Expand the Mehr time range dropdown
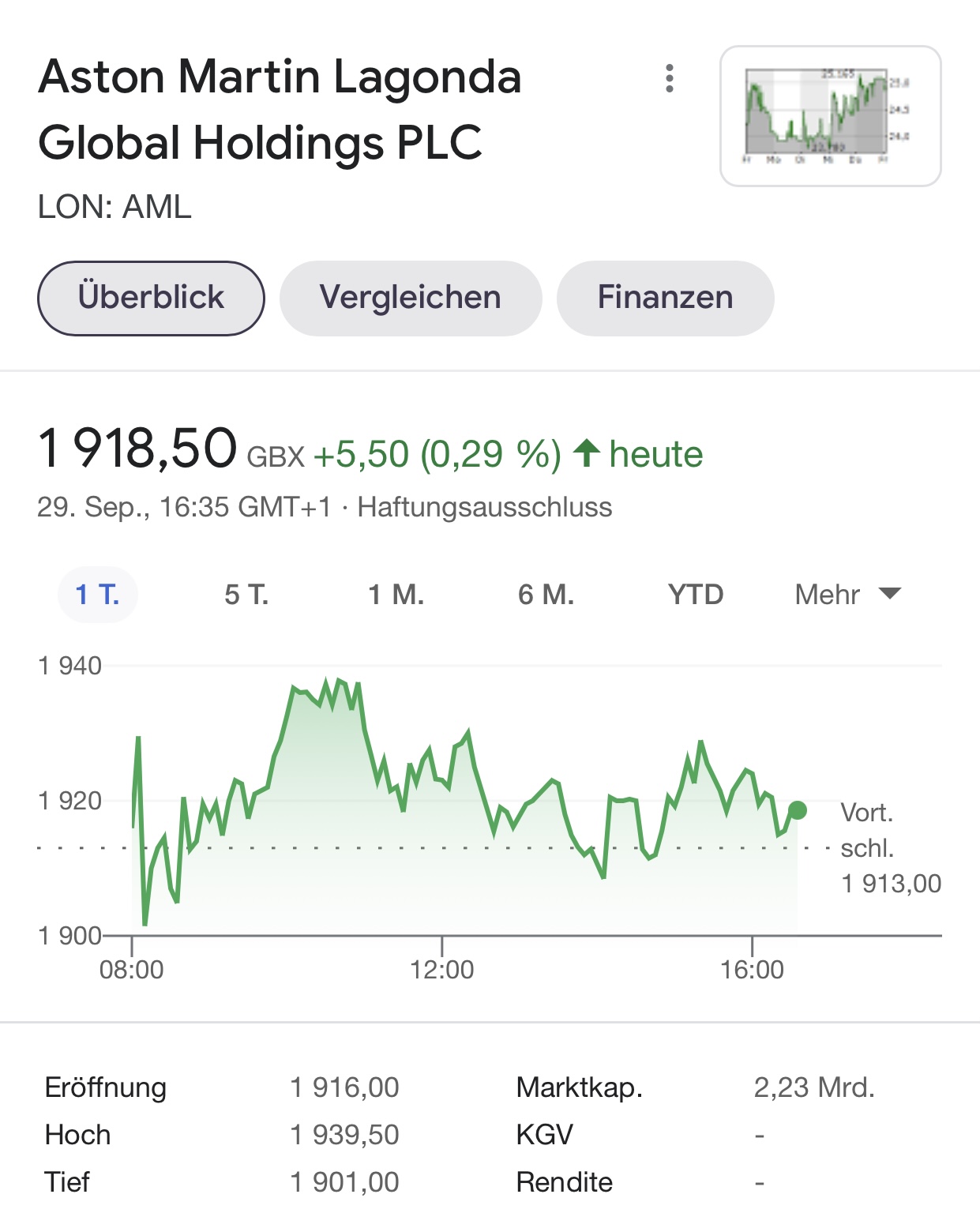Screen dimensions: 980x1213 coord(847,594)
